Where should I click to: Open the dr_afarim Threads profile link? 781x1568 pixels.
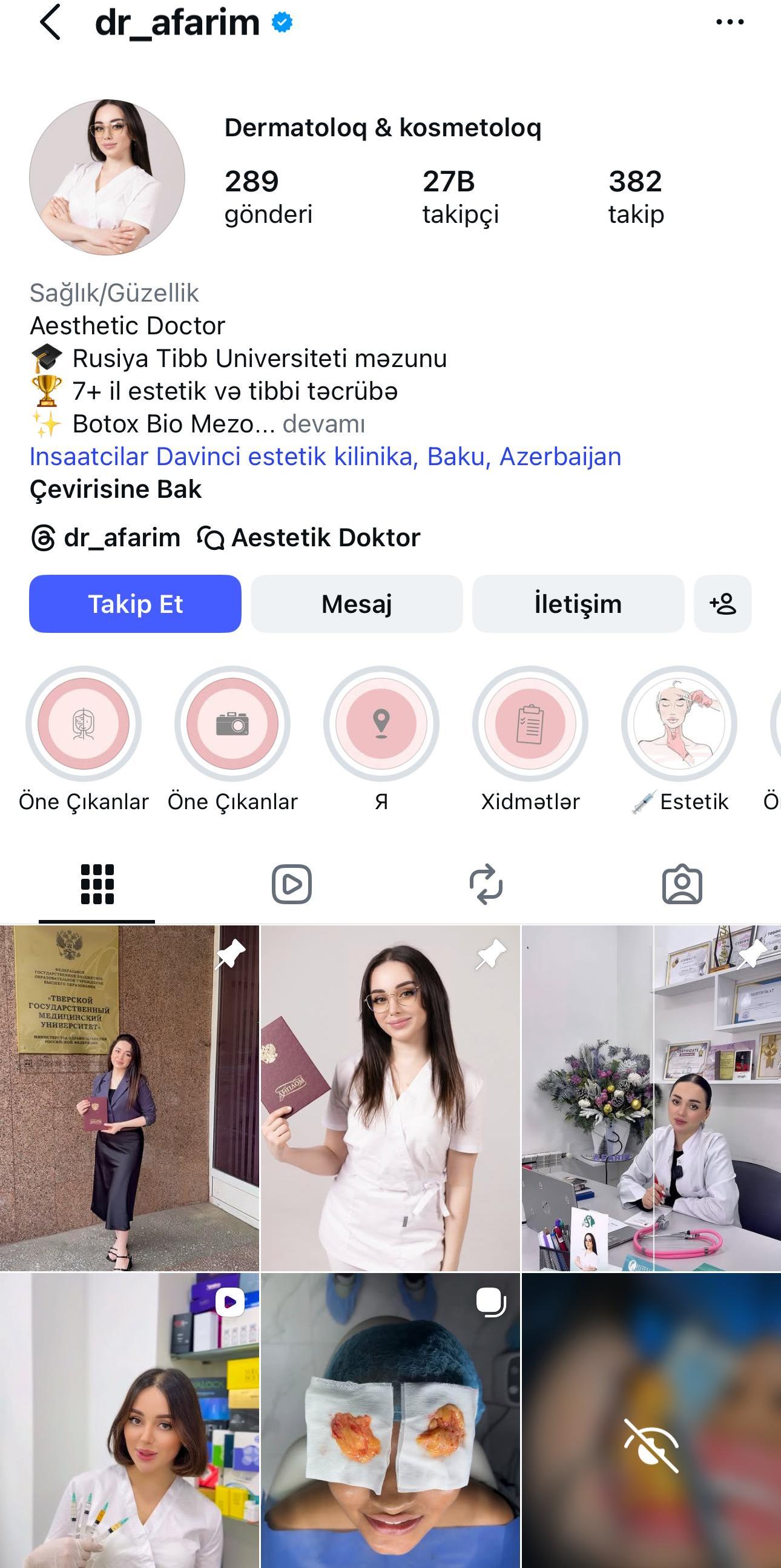[x=106, y=538]
